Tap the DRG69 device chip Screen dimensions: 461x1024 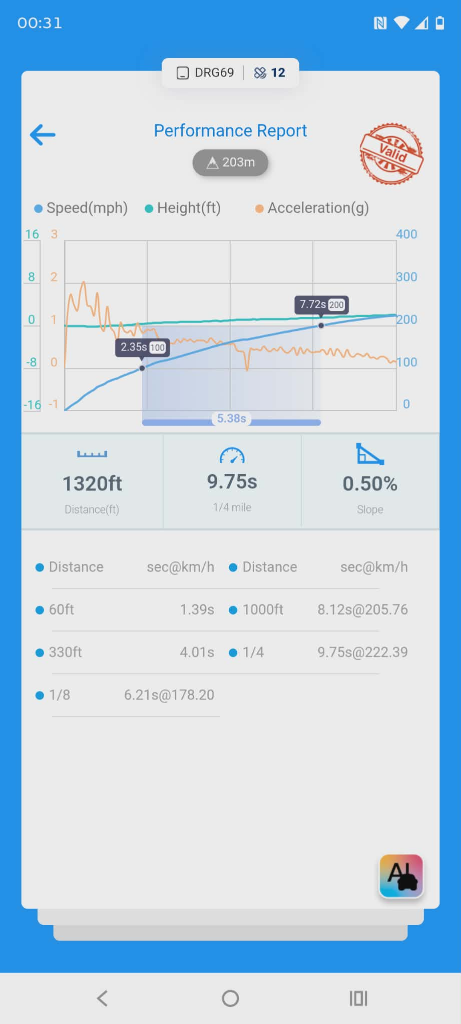coord(205,72)
